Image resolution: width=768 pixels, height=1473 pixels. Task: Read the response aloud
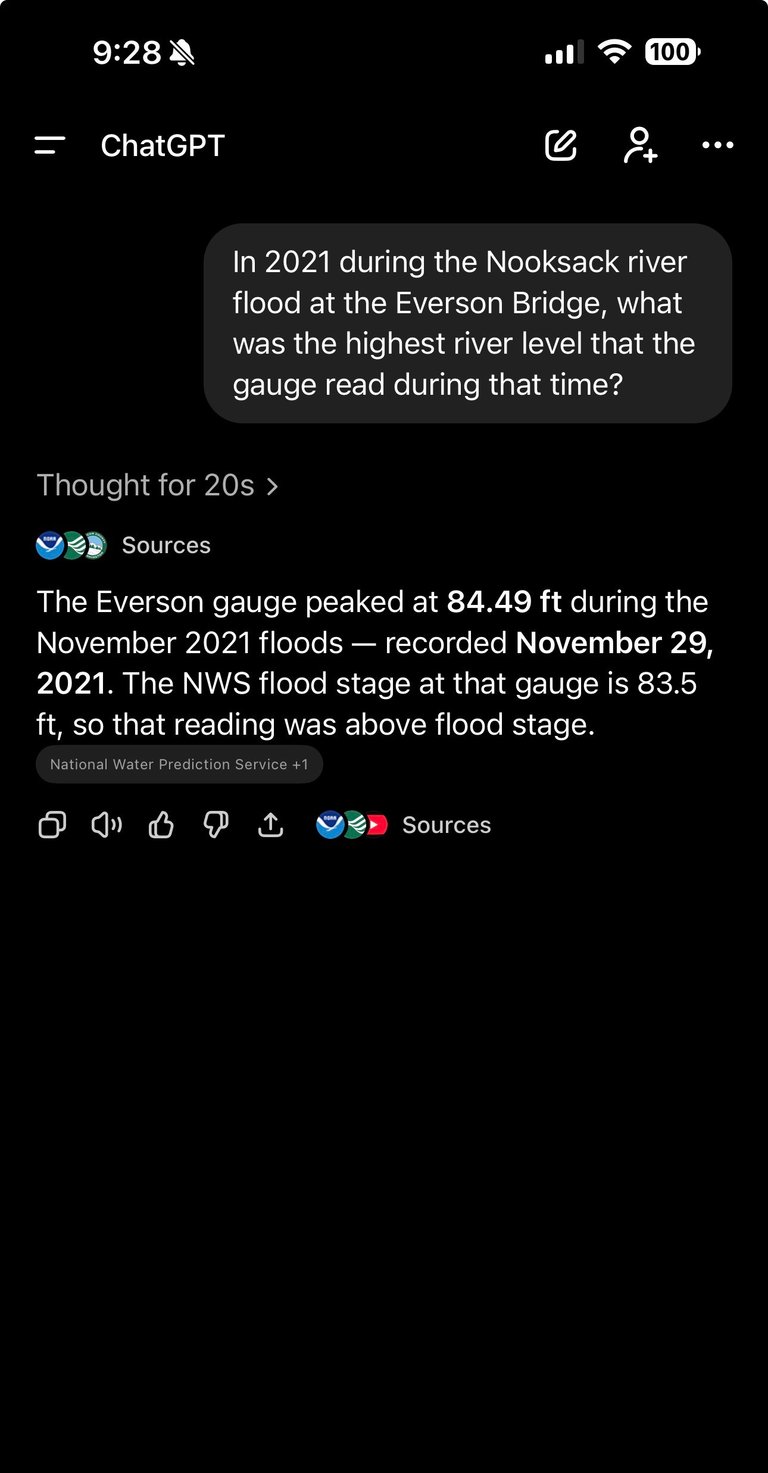coord(106,825)
